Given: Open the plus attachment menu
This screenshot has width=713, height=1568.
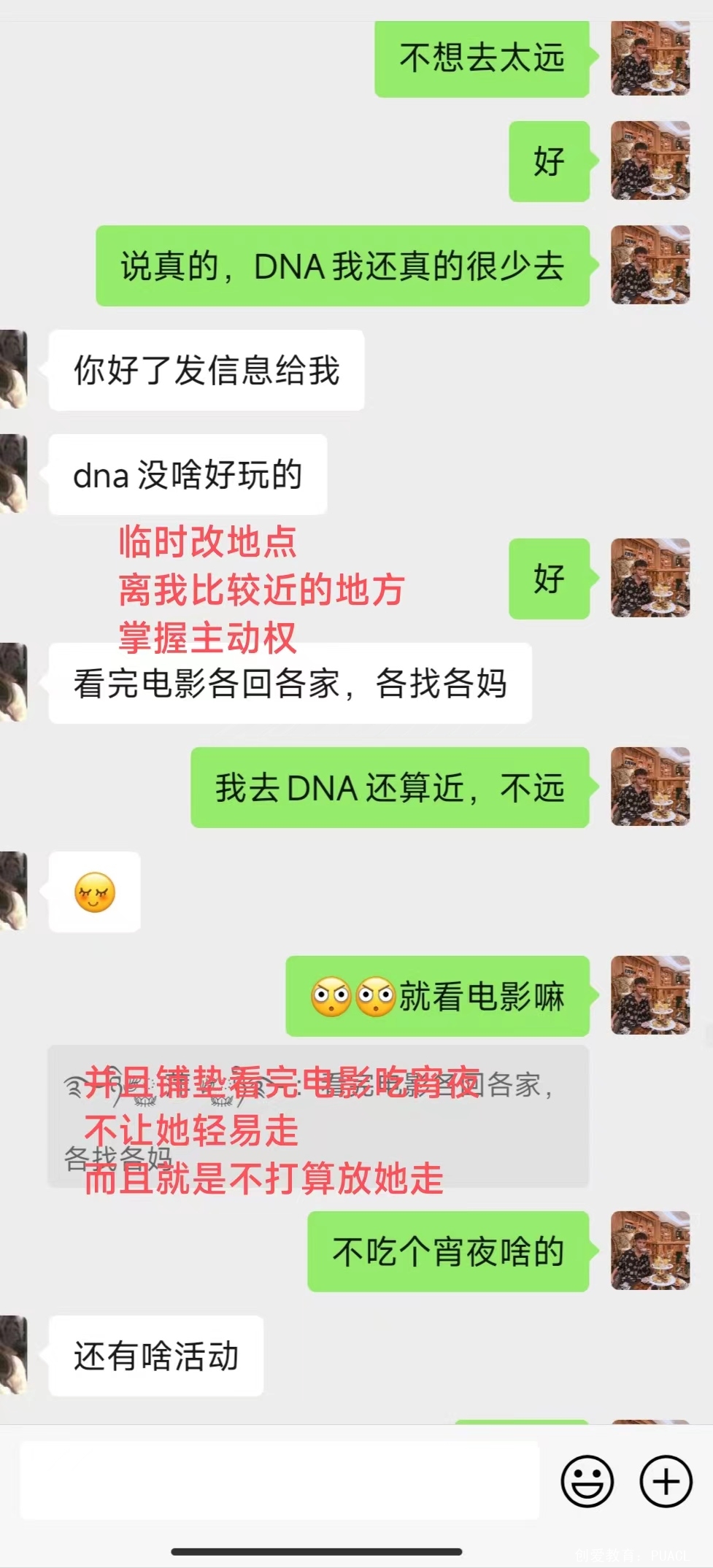Looking at the screenshot, I should (x=666, y=1480).
